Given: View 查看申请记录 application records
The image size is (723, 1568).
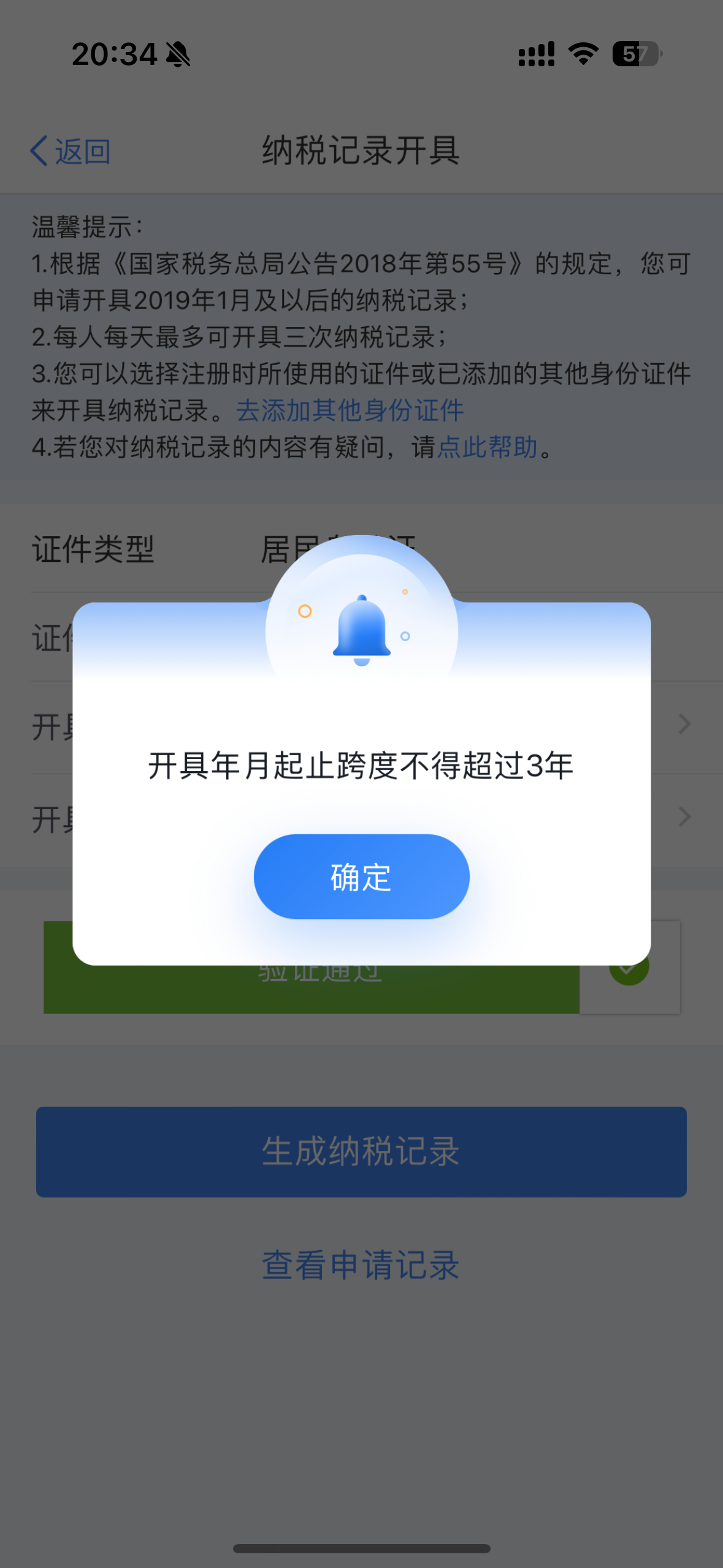Looking at the screenshot, I should coord(361,1265).
